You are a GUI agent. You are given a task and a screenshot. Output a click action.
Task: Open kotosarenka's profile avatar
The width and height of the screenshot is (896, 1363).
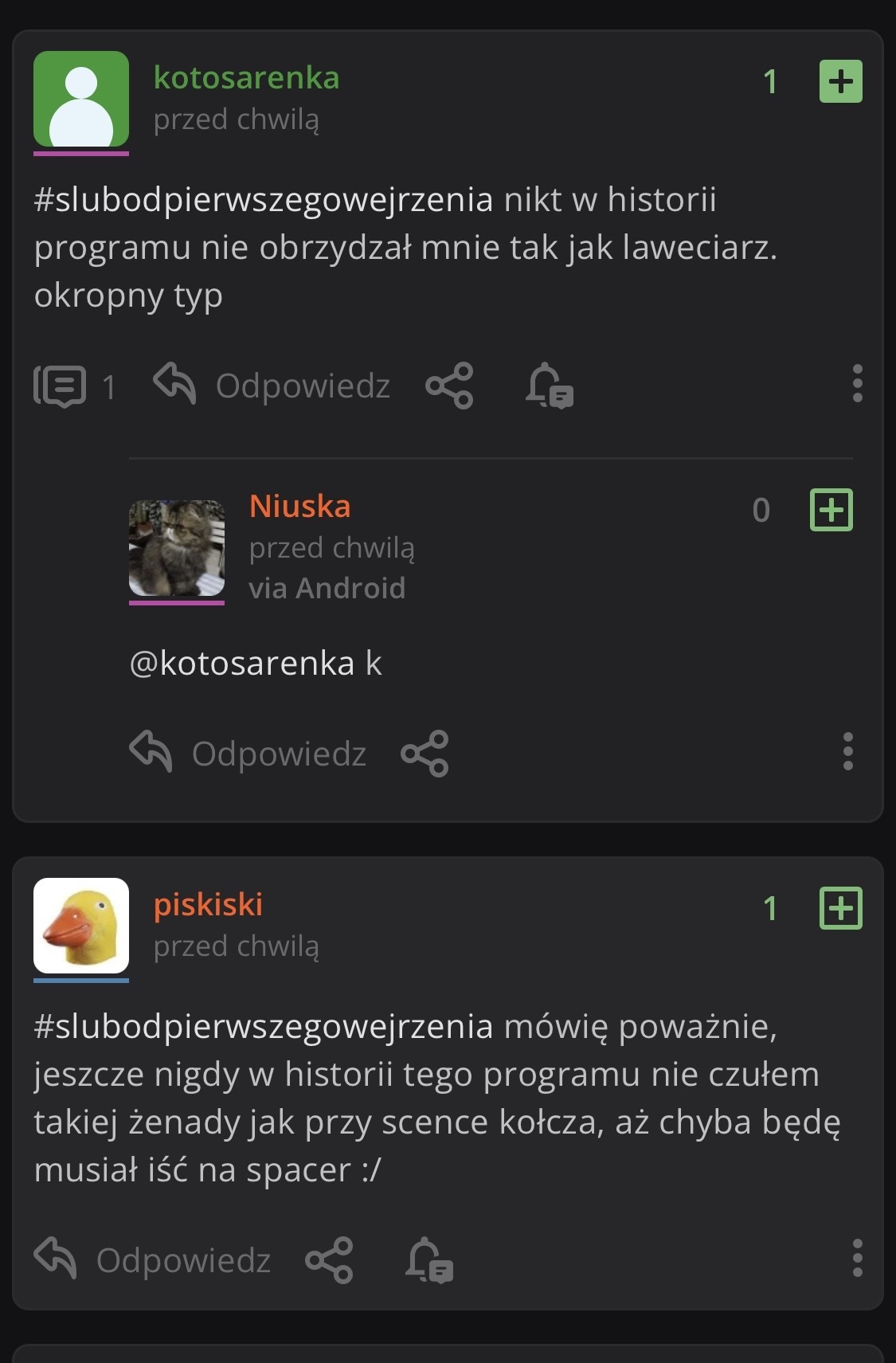click(81, 100)
